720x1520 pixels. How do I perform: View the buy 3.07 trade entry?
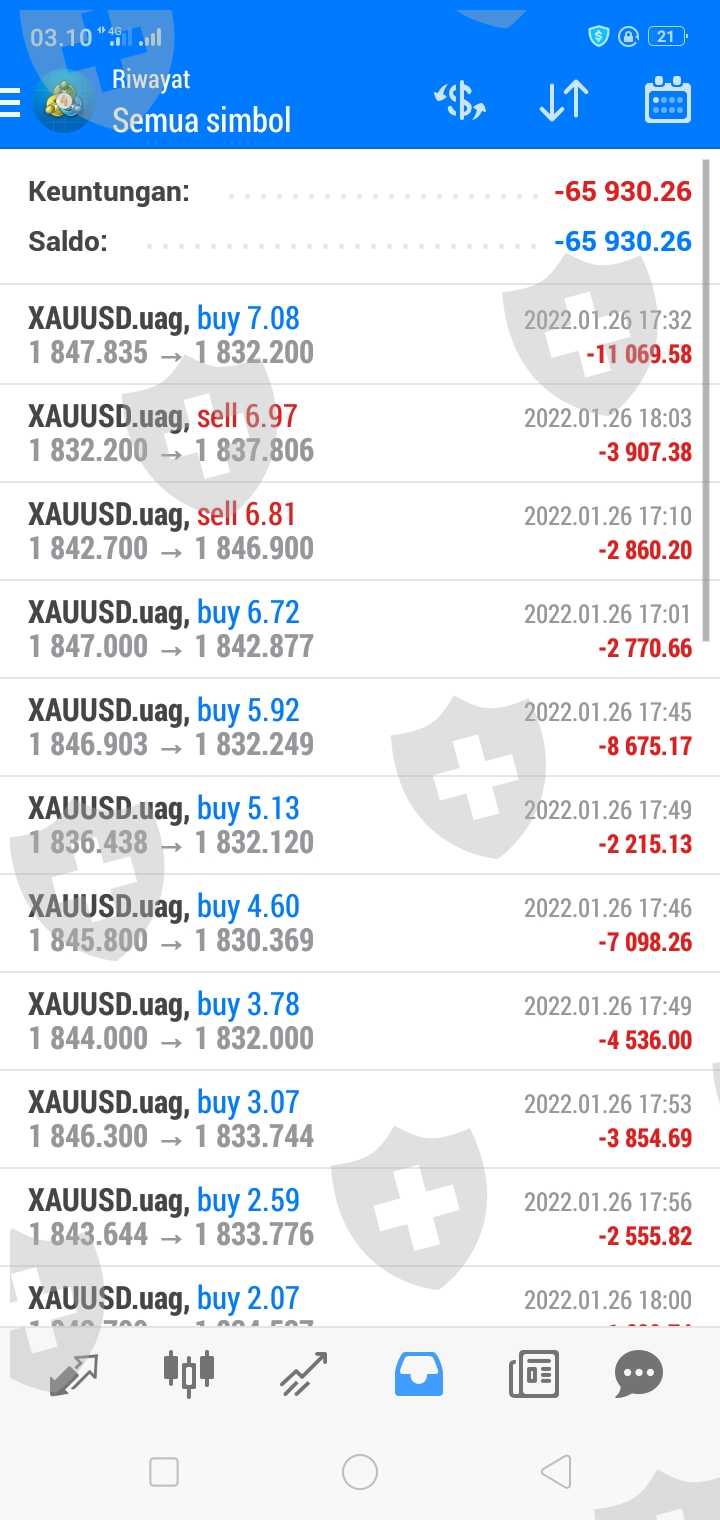pyautogui.click(x=360, y=1119)
